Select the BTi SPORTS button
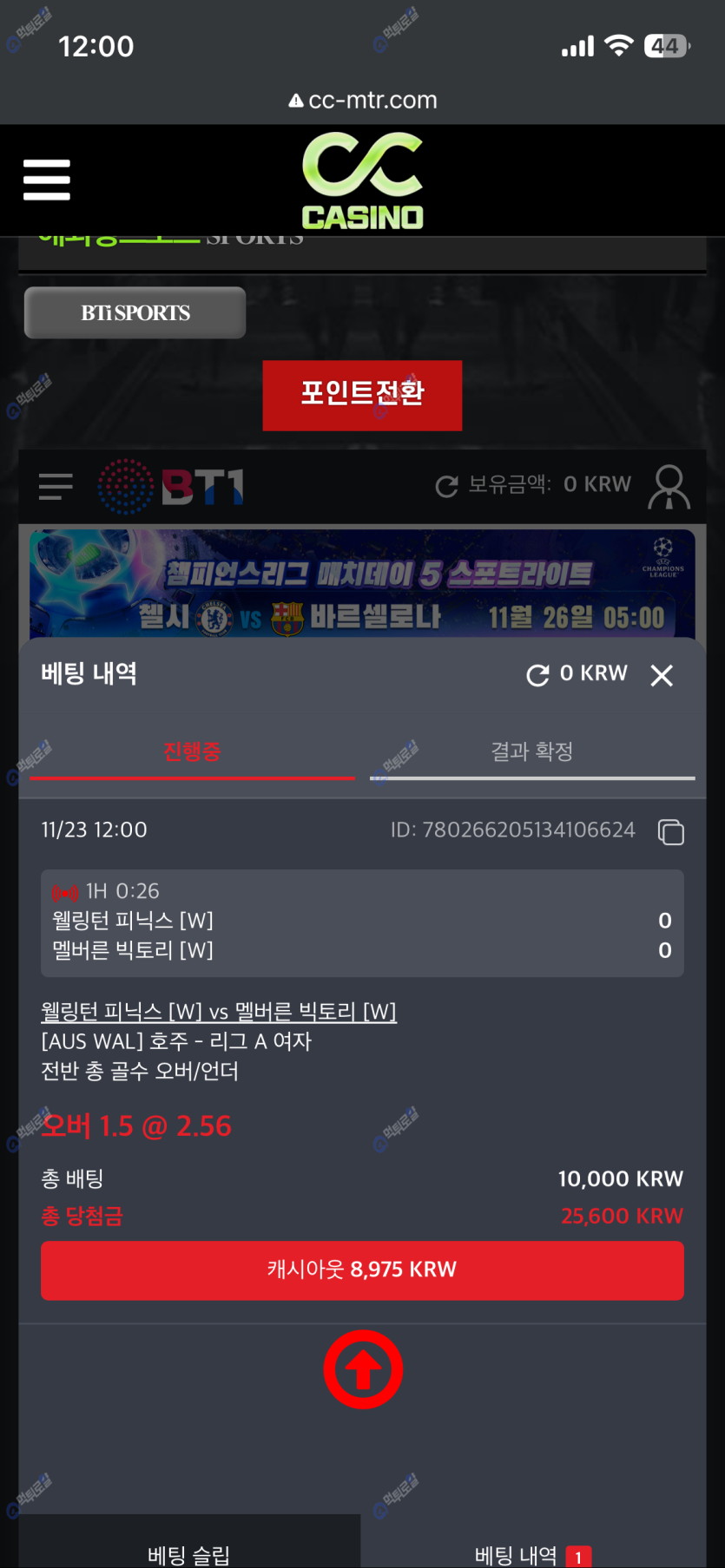Screen dimensions: 725x1568 [135, 312]
